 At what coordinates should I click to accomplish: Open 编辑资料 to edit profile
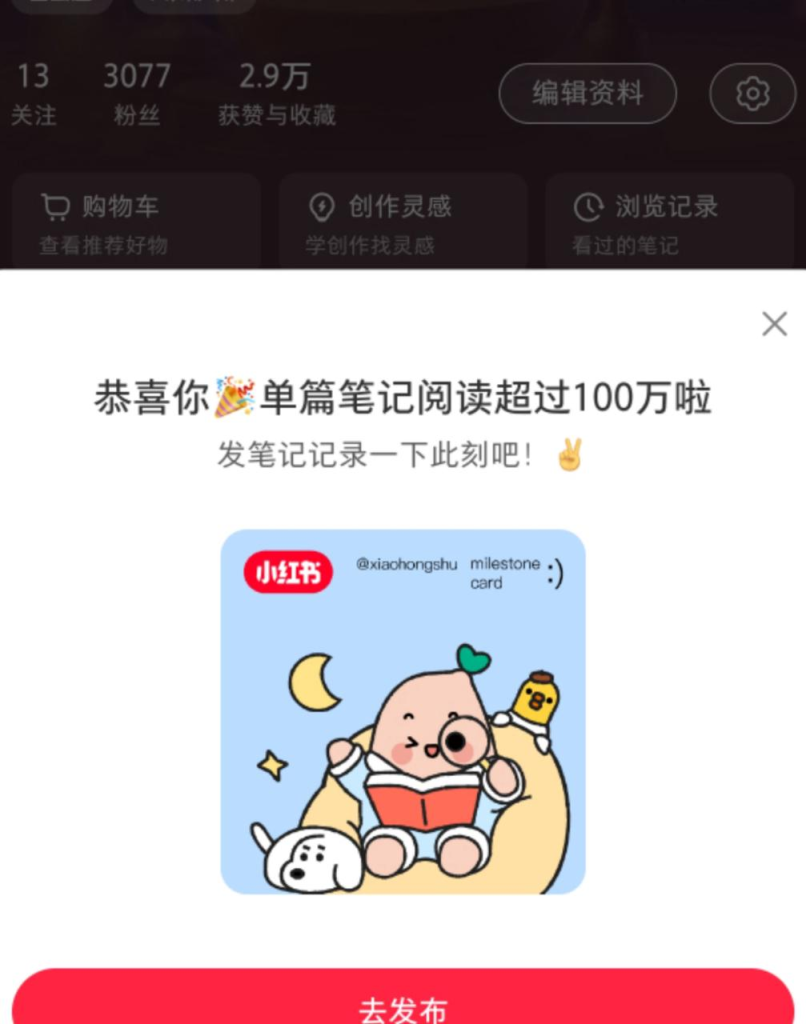(587, 94)
